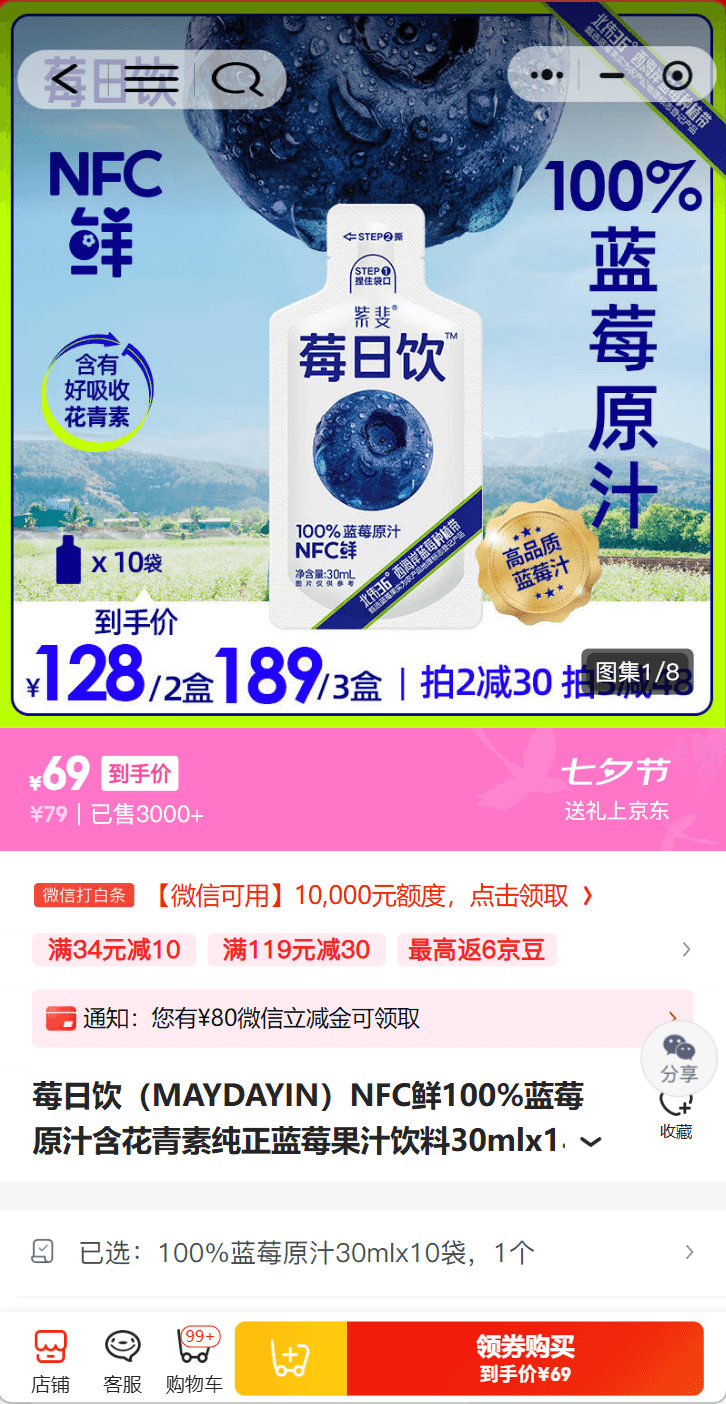The image size is (726, 1404).
Task: Claim the 微信打白条 10,000元额度 offer
Action: click(370, 896)
